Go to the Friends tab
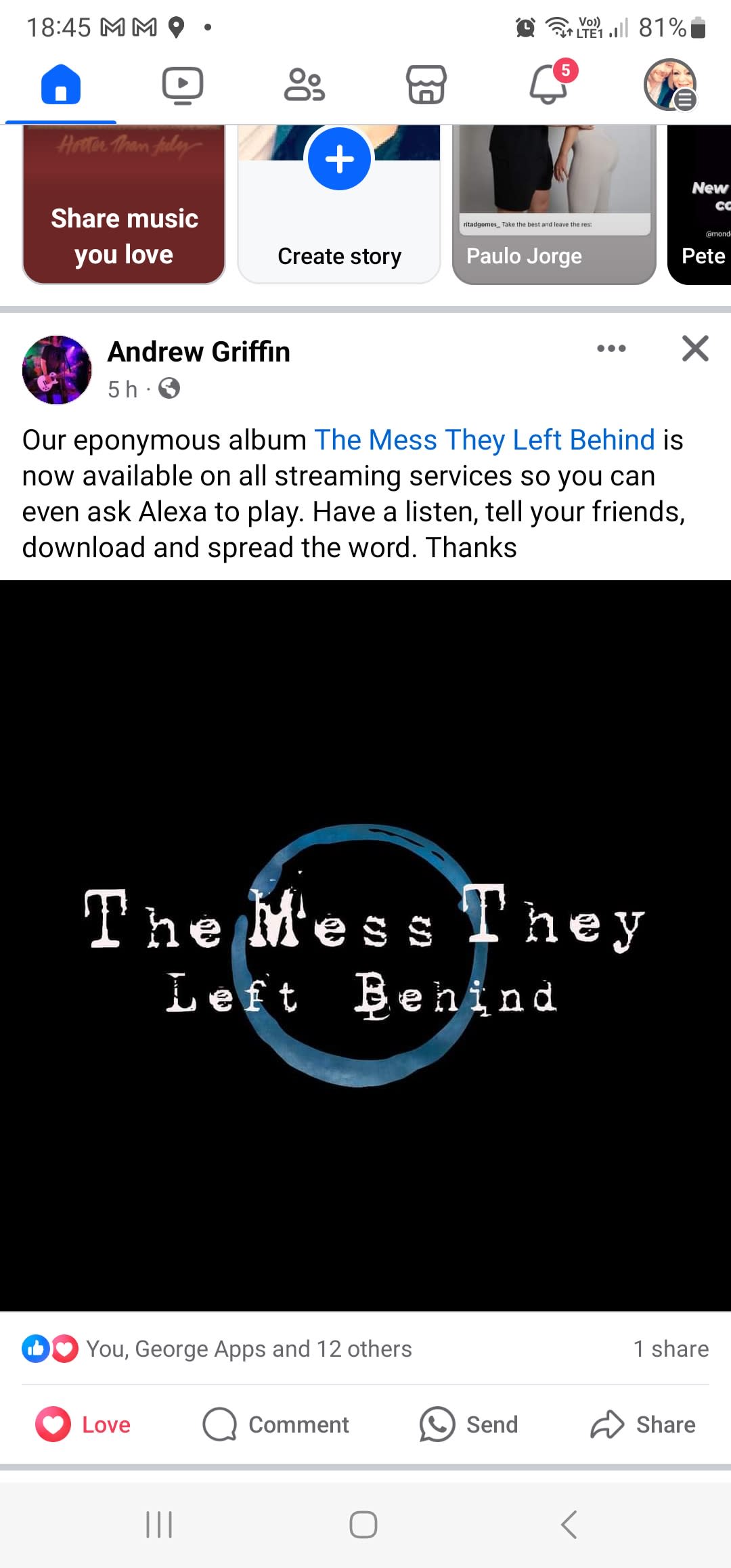 tap(305, 85)
